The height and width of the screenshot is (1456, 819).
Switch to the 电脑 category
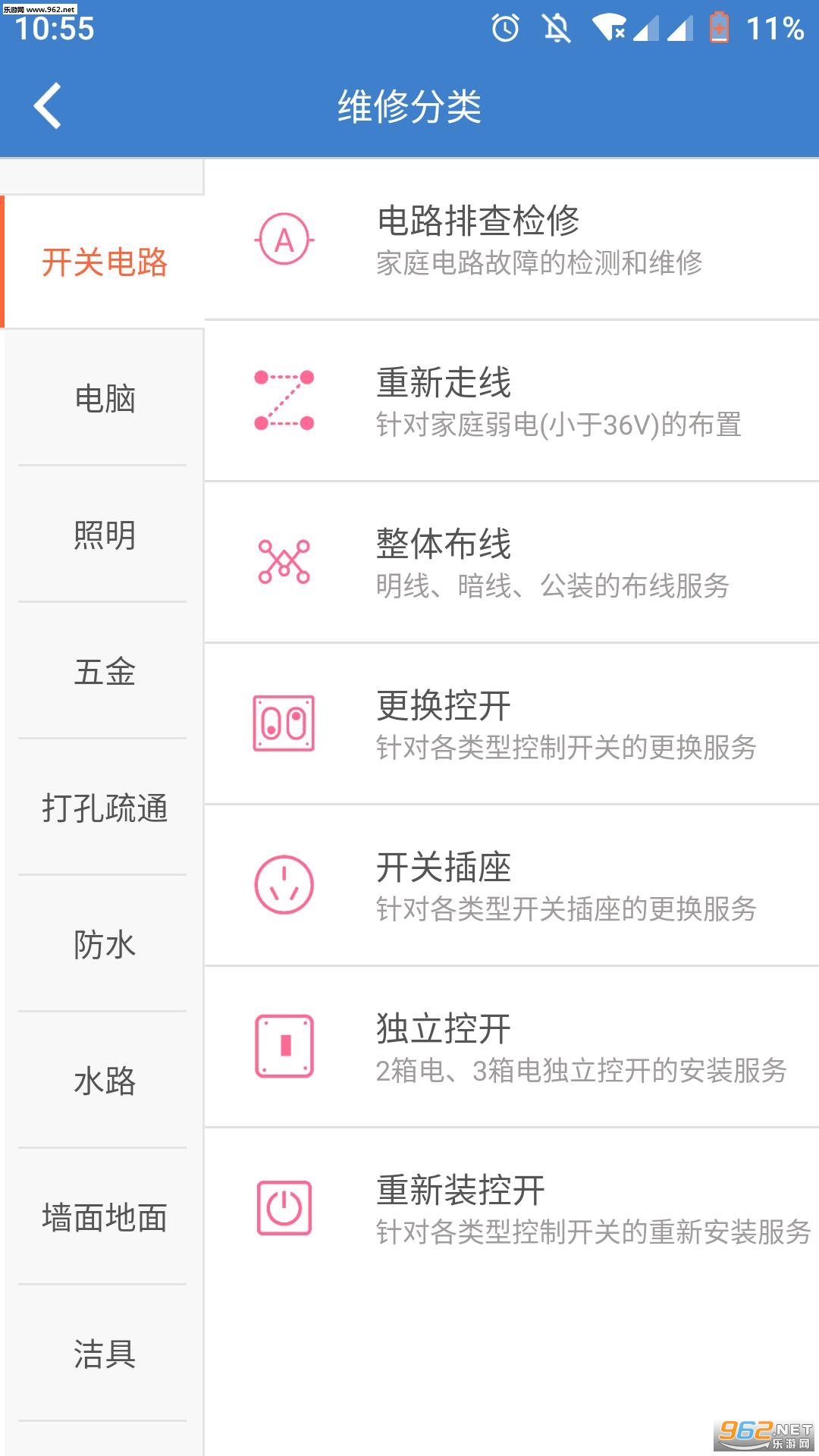[104, 399]
